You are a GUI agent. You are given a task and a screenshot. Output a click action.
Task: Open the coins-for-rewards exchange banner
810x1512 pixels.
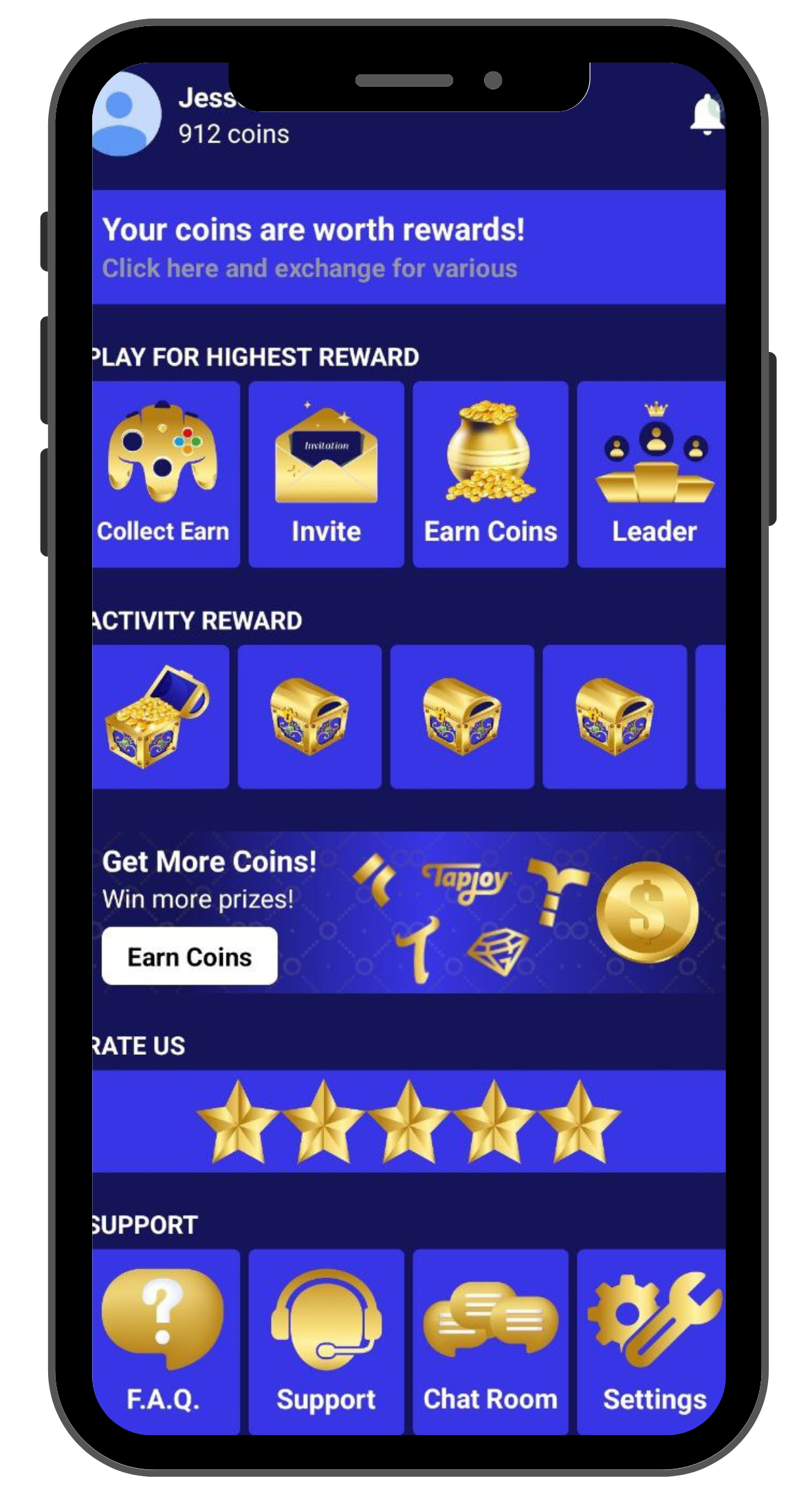click(408, 248)
